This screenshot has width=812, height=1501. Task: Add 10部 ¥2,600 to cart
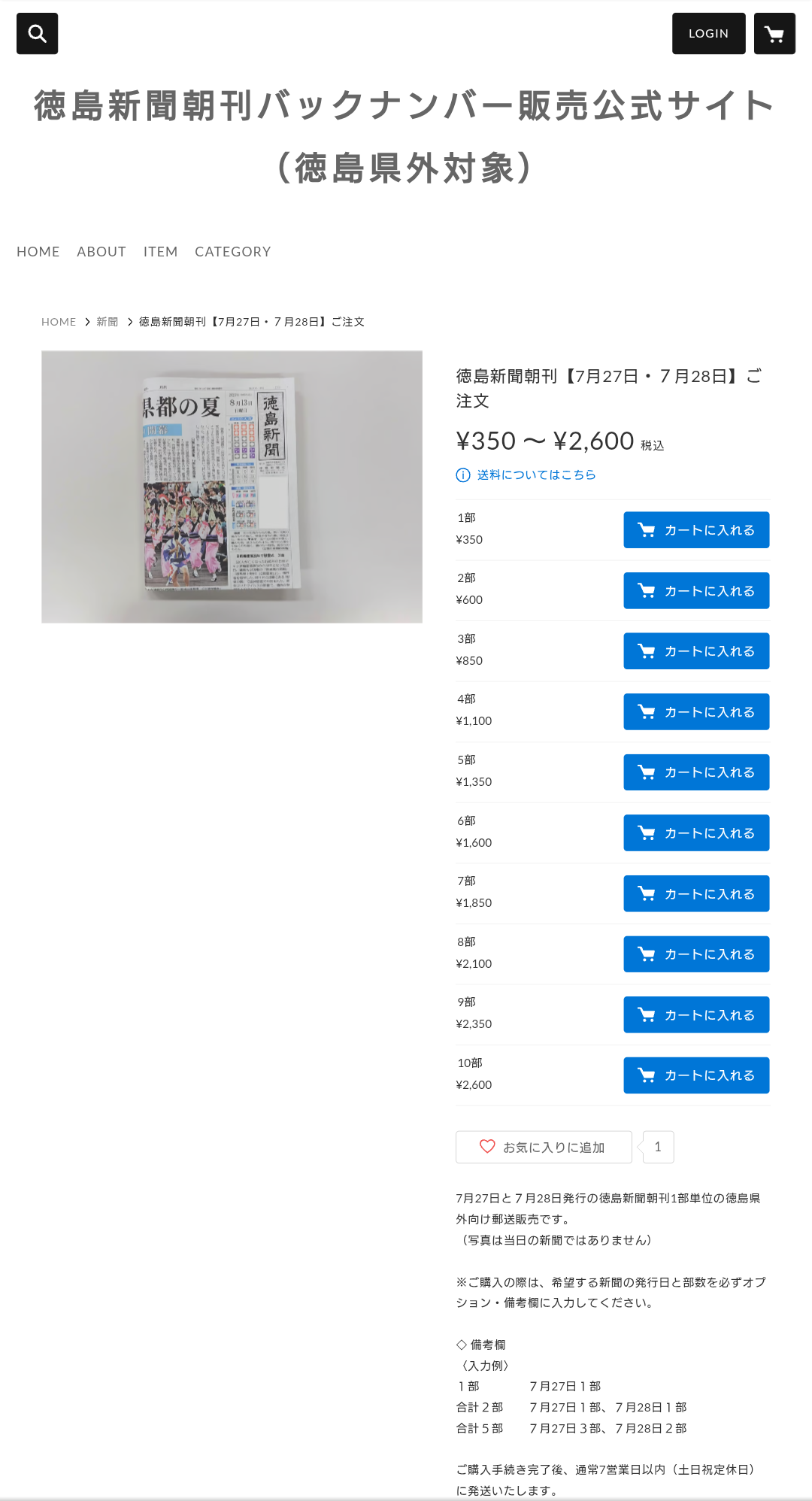tap(695, 1075)
